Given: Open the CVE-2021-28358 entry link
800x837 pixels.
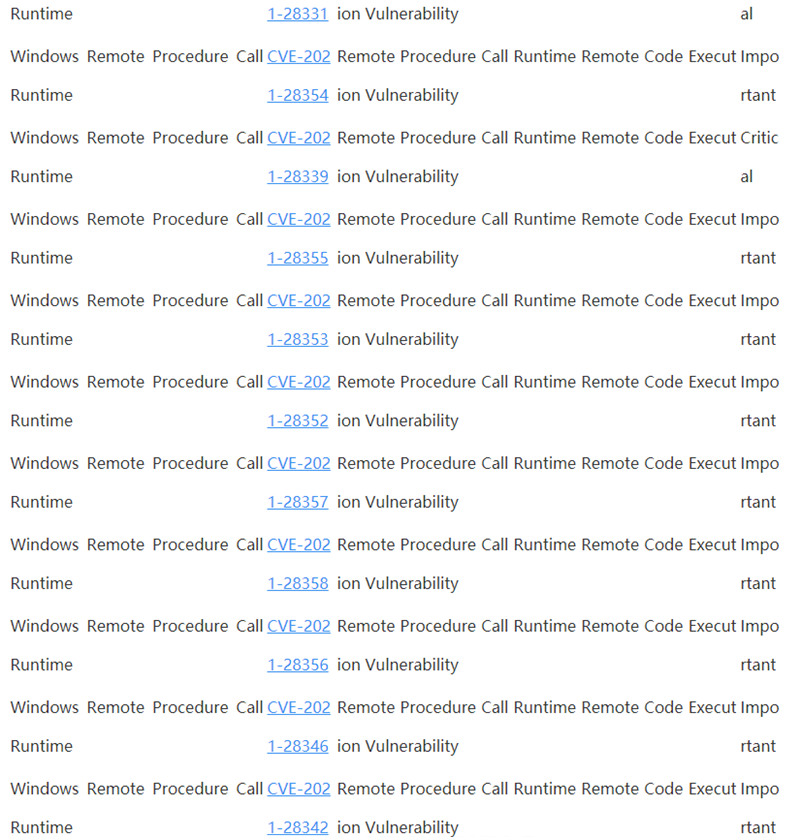Looking at the screenshot, I should click(x=298, y=584).
